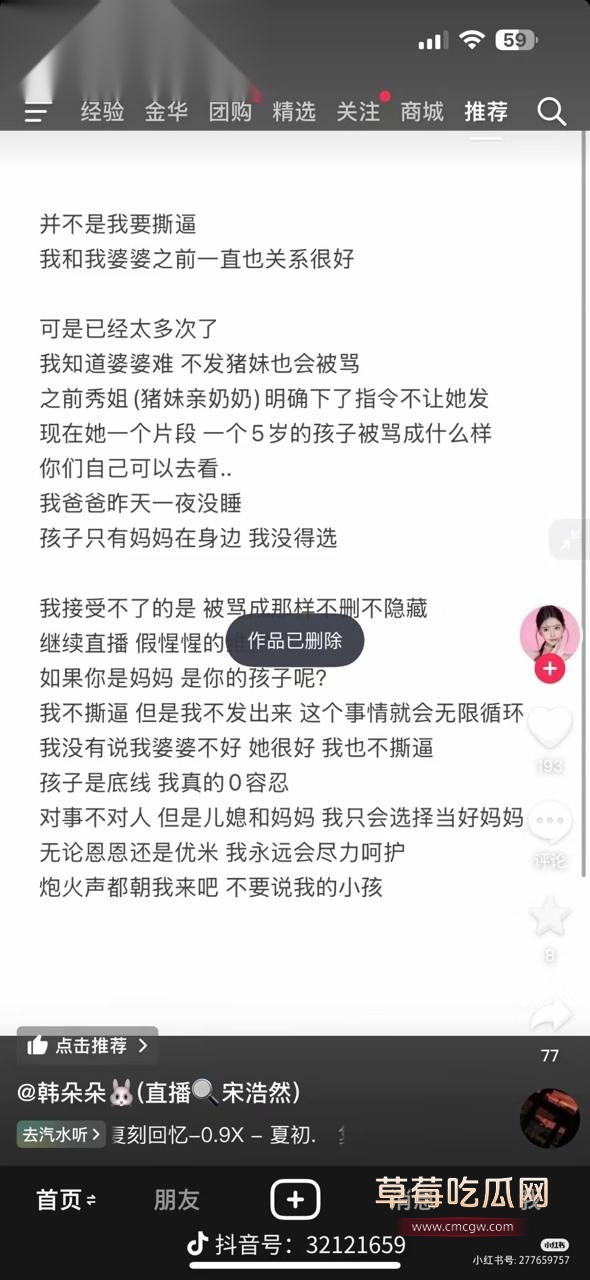590x1280 pixels.
Task: Open the 商城 tab
Action: tap(422, 112)
